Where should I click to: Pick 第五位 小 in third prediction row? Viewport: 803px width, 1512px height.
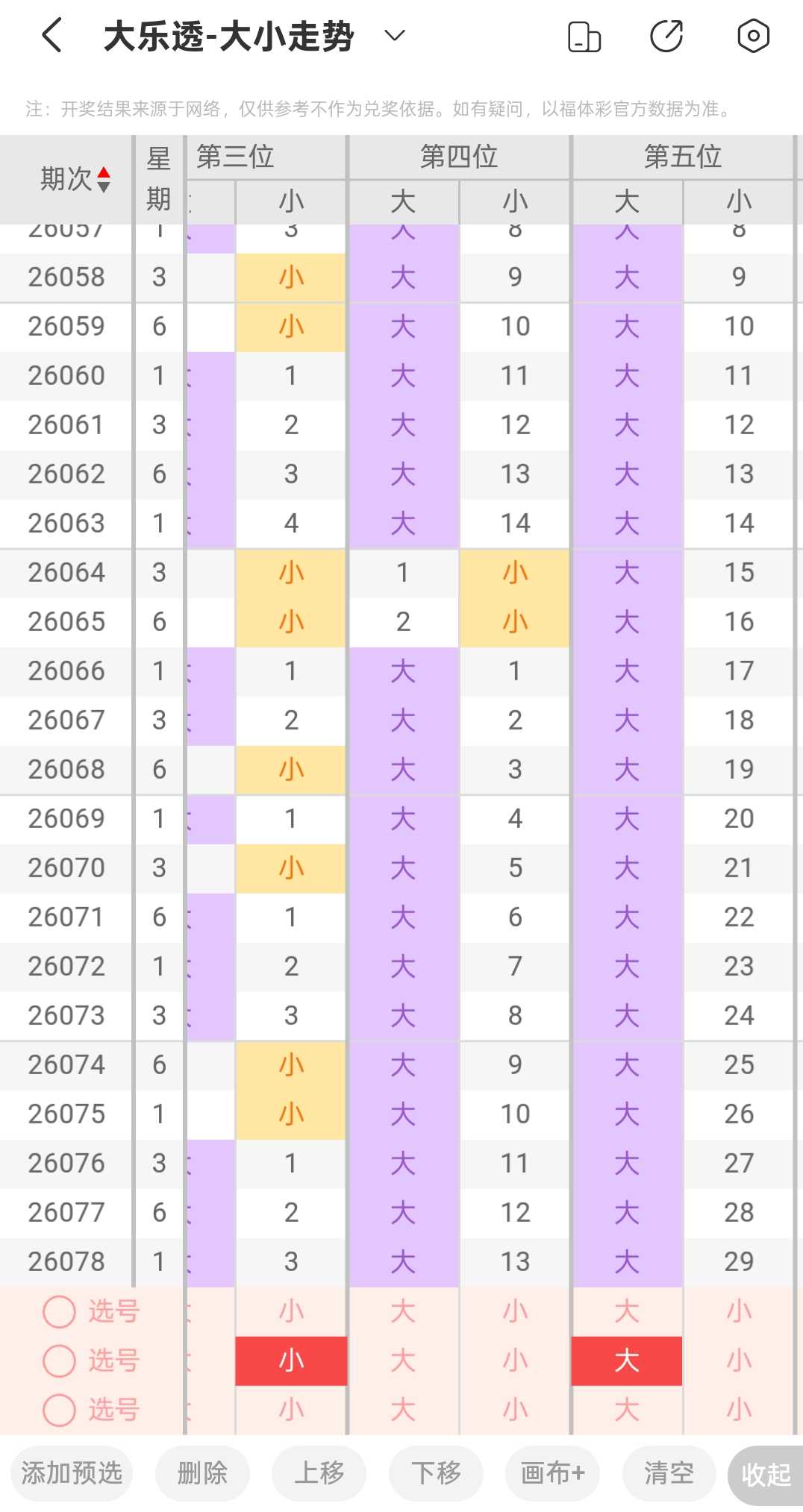[739, 1410]
